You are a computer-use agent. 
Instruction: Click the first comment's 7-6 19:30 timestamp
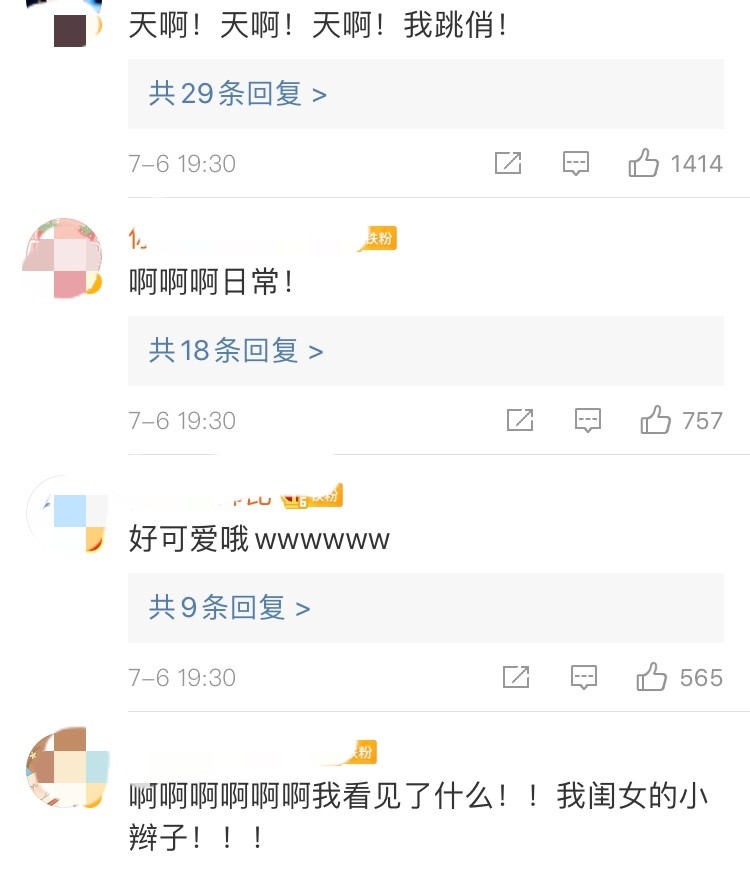[x=181, y=163]
